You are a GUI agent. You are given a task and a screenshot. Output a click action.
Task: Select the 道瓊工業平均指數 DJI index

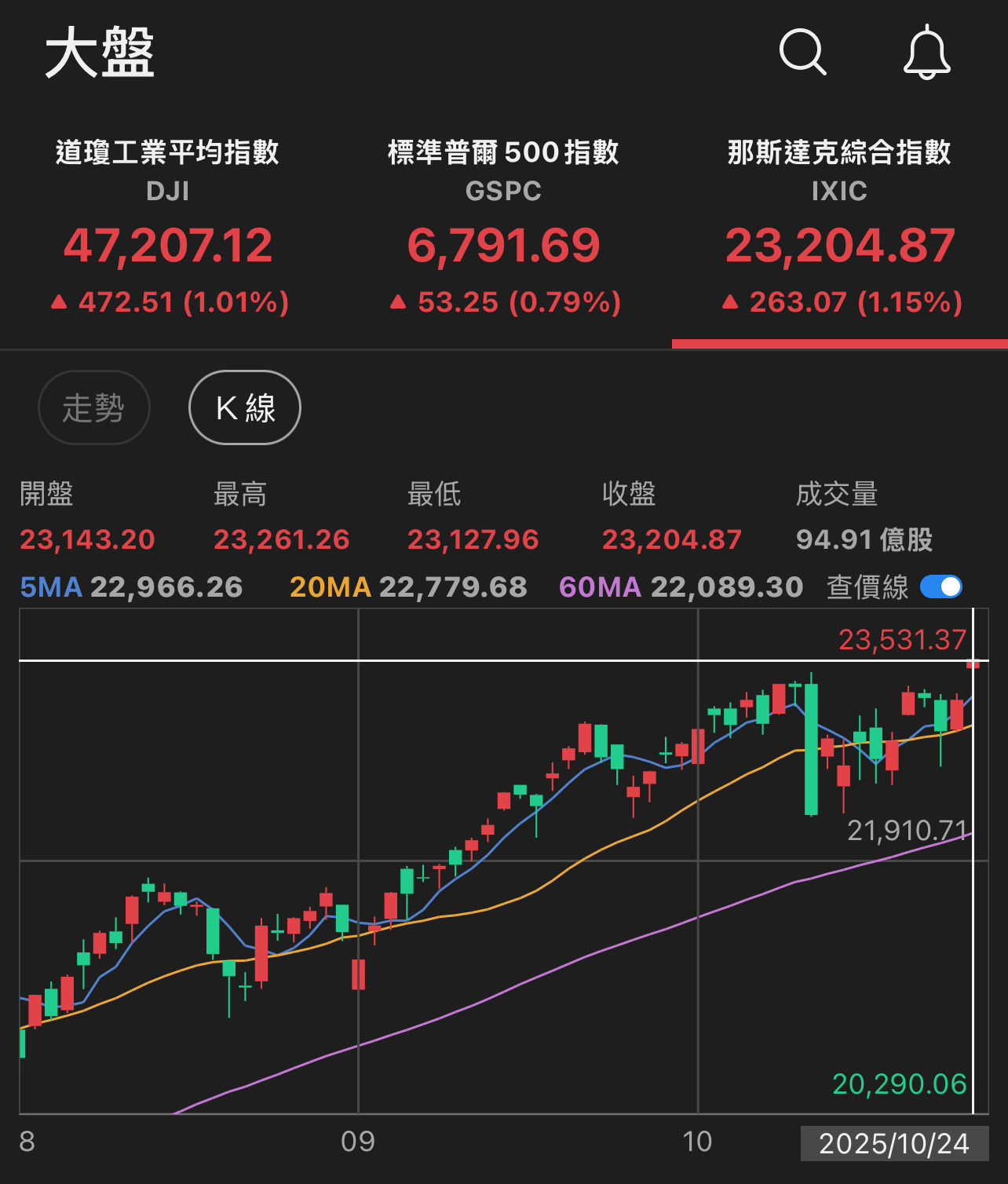pos(168,228)
